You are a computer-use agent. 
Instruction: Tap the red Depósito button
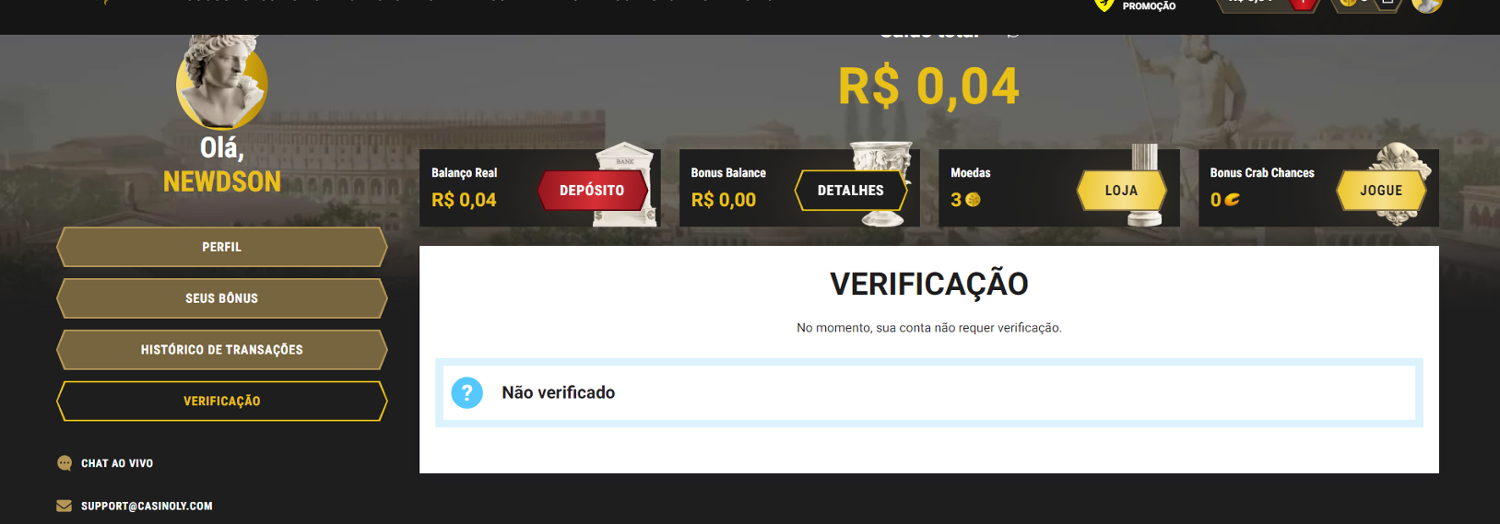[591, 190]
